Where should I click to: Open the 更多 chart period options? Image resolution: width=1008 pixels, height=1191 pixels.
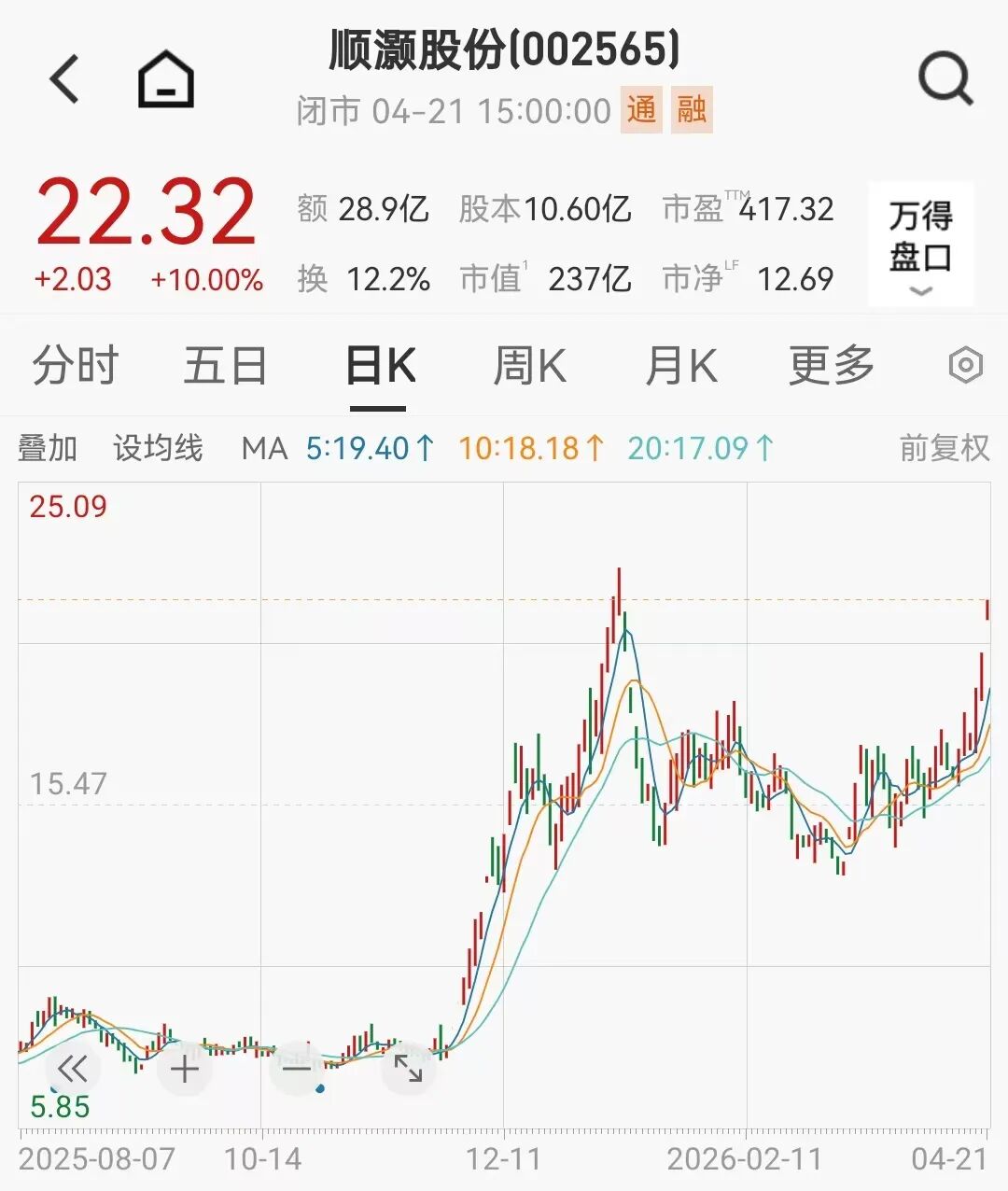pyautogui.click(x=831, y=365)
